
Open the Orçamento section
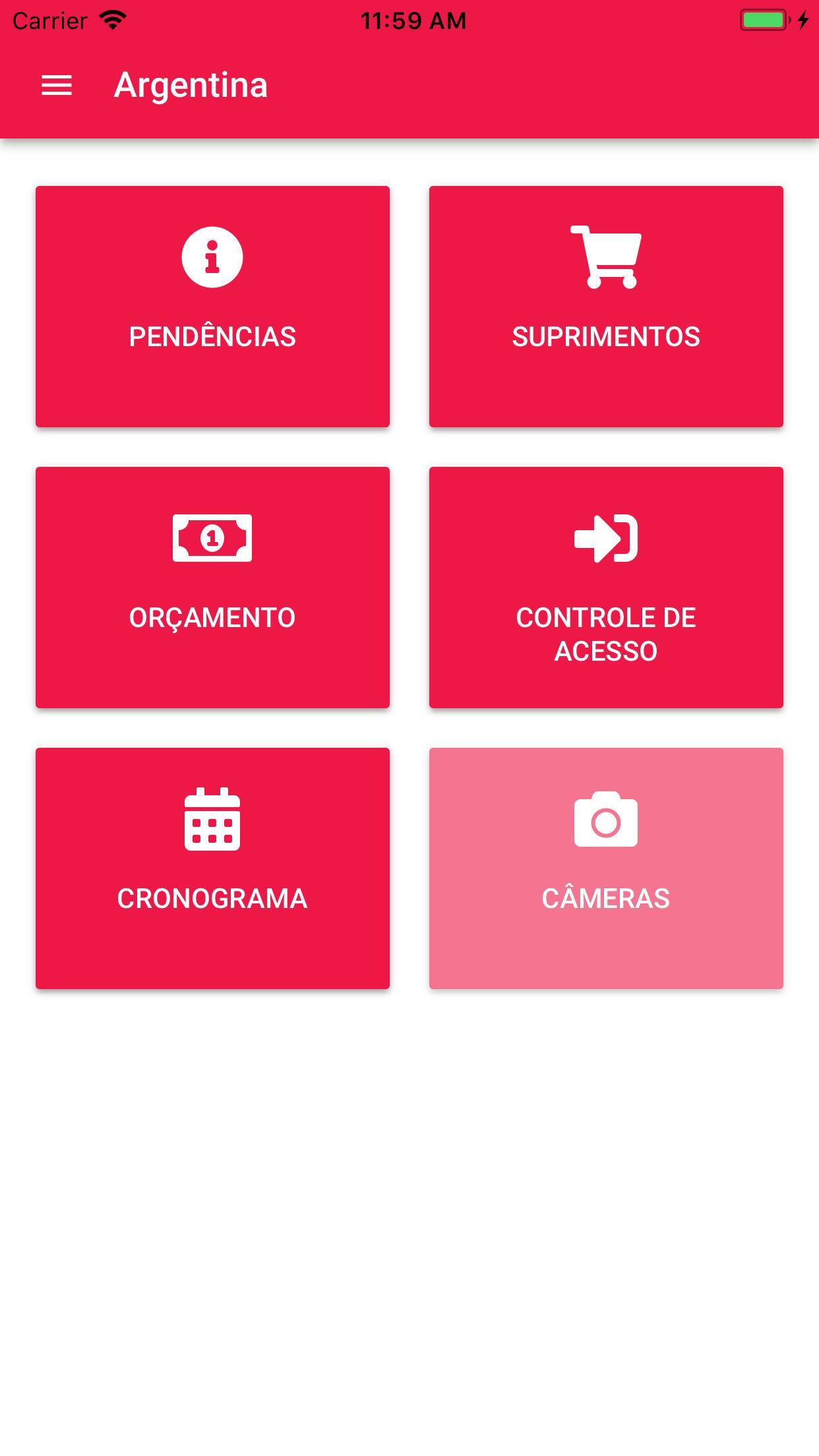pyautogui.click(x=211, y=587)
